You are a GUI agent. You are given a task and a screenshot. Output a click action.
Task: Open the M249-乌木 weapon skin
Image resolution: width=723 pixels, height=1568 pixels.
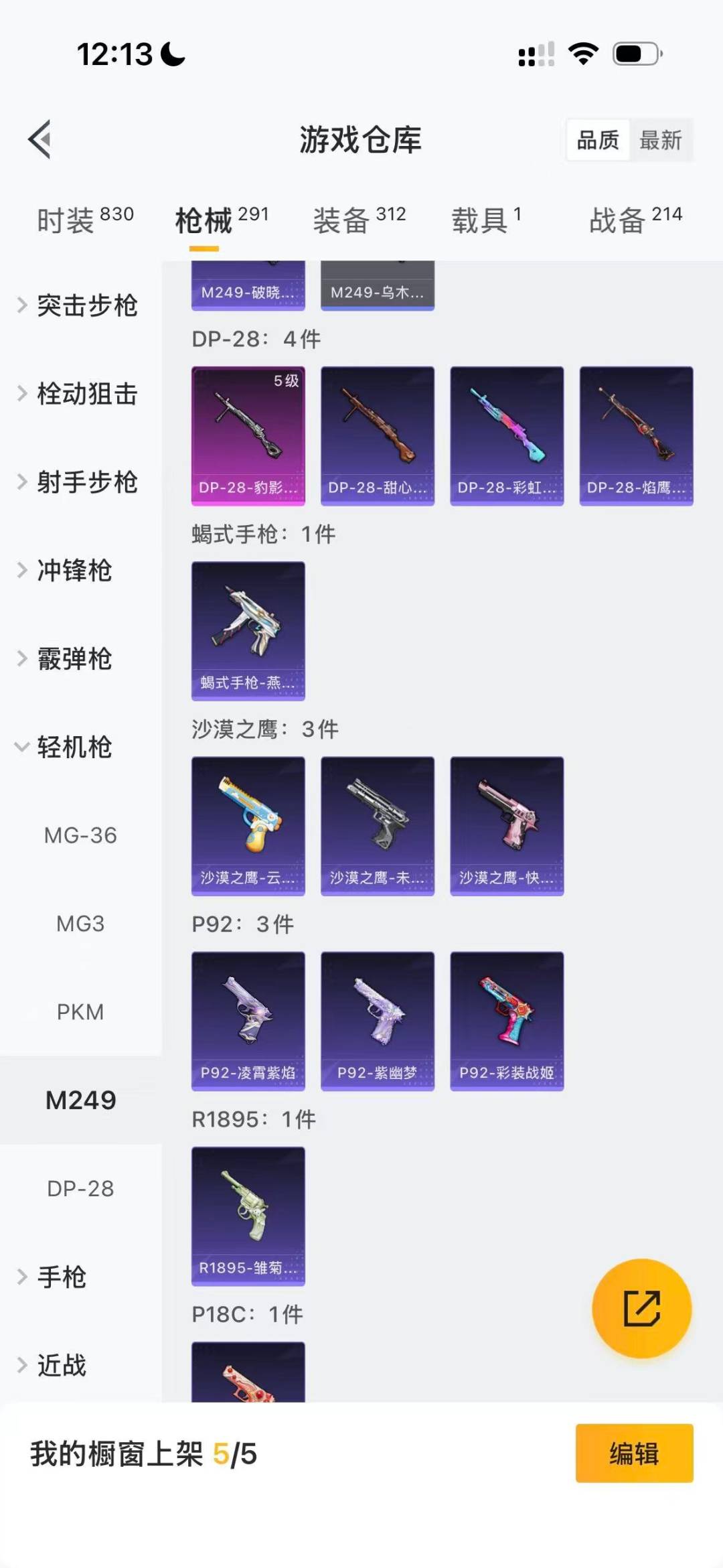point(378,285)
